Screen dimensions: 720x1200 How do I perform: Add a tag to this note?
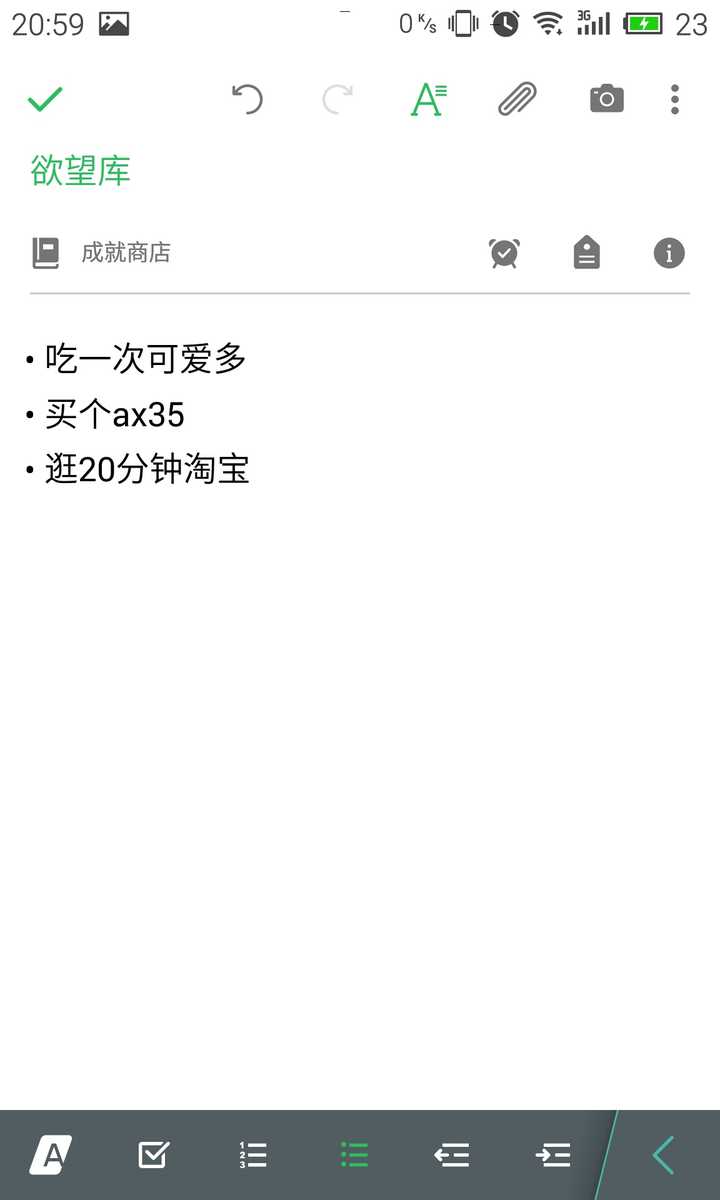(x=587, y=253)
